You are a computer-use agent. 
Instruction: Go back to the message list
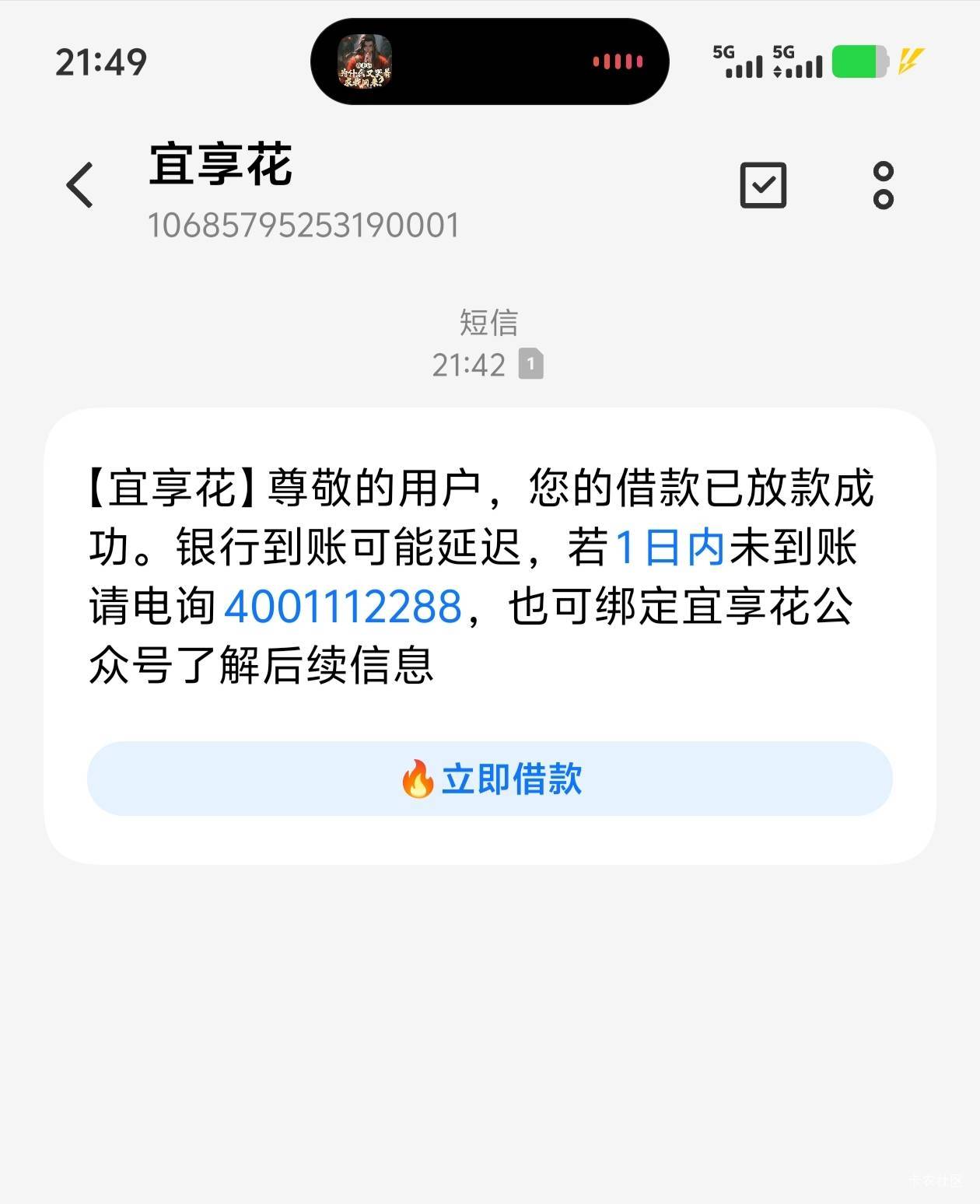(80, 185)
